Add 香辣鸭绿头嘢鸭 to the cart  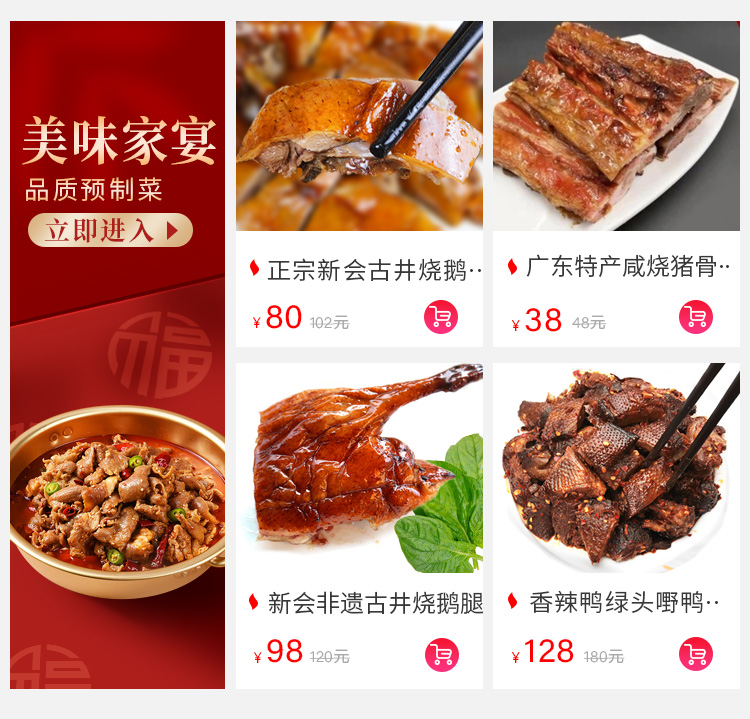point(696,654)
